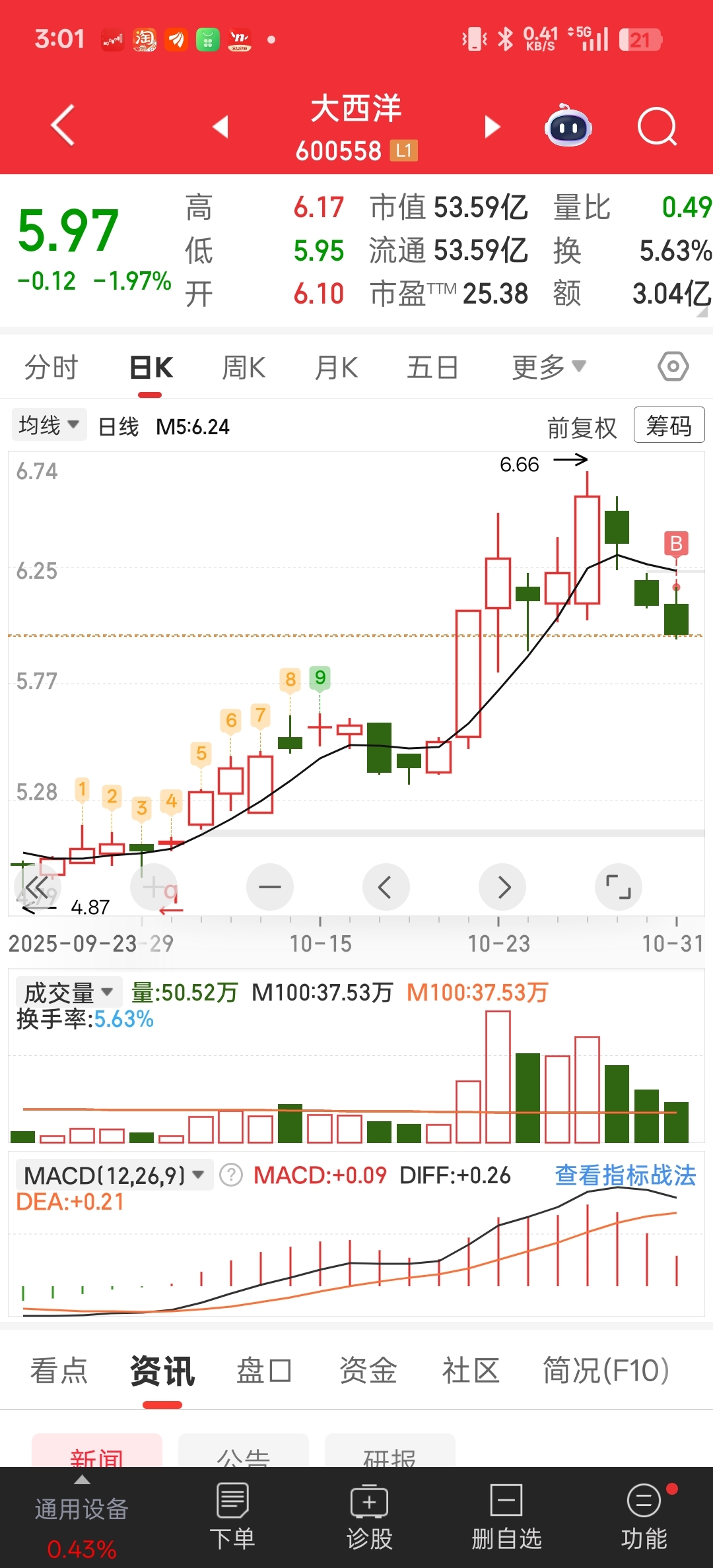This screenshot has width=713, height=1568.
Task: Select the 周K chart tab
Action: pos(244,367)
